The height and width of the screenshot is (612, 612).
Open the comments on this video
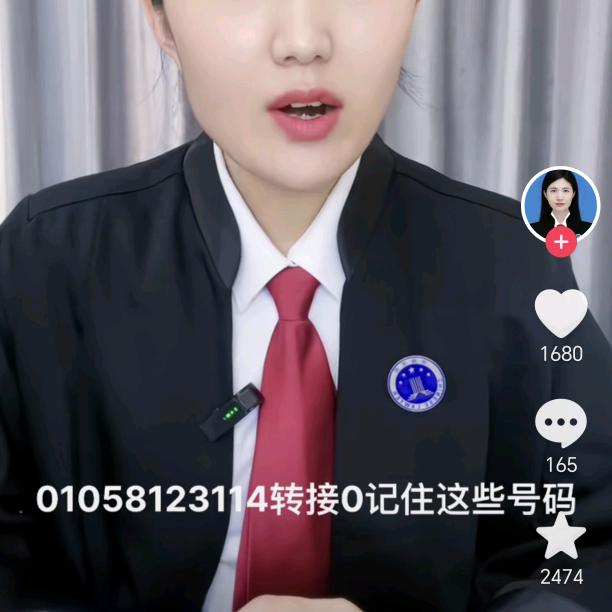click(561, 423)
